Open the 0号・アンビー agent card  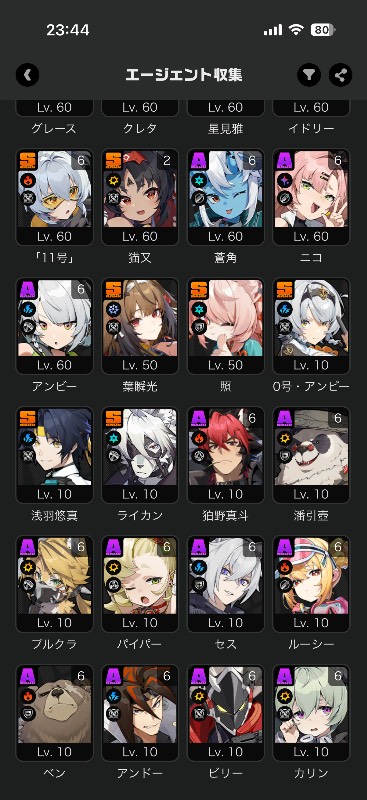pyautogui.click(x=311, y=326)
